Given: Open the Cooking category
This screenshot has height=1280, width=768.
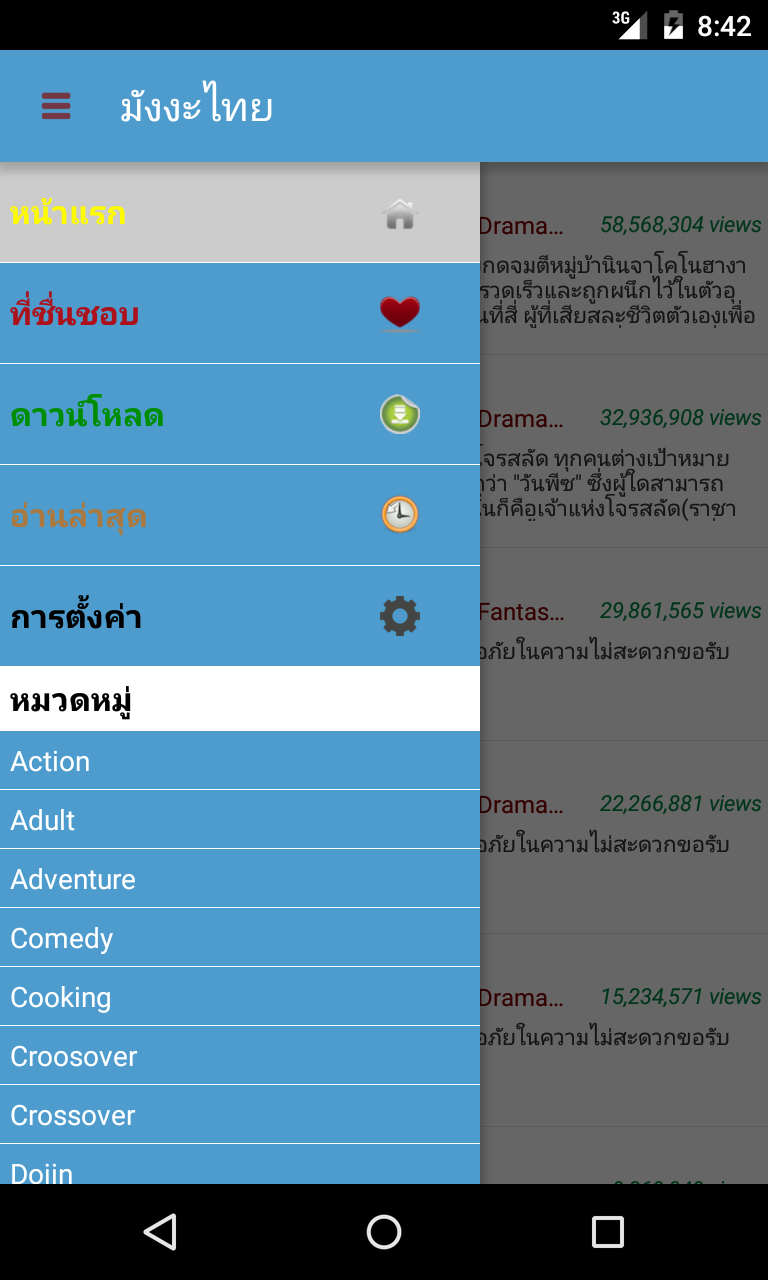Looking at the screenshot, I should (240, 997).
